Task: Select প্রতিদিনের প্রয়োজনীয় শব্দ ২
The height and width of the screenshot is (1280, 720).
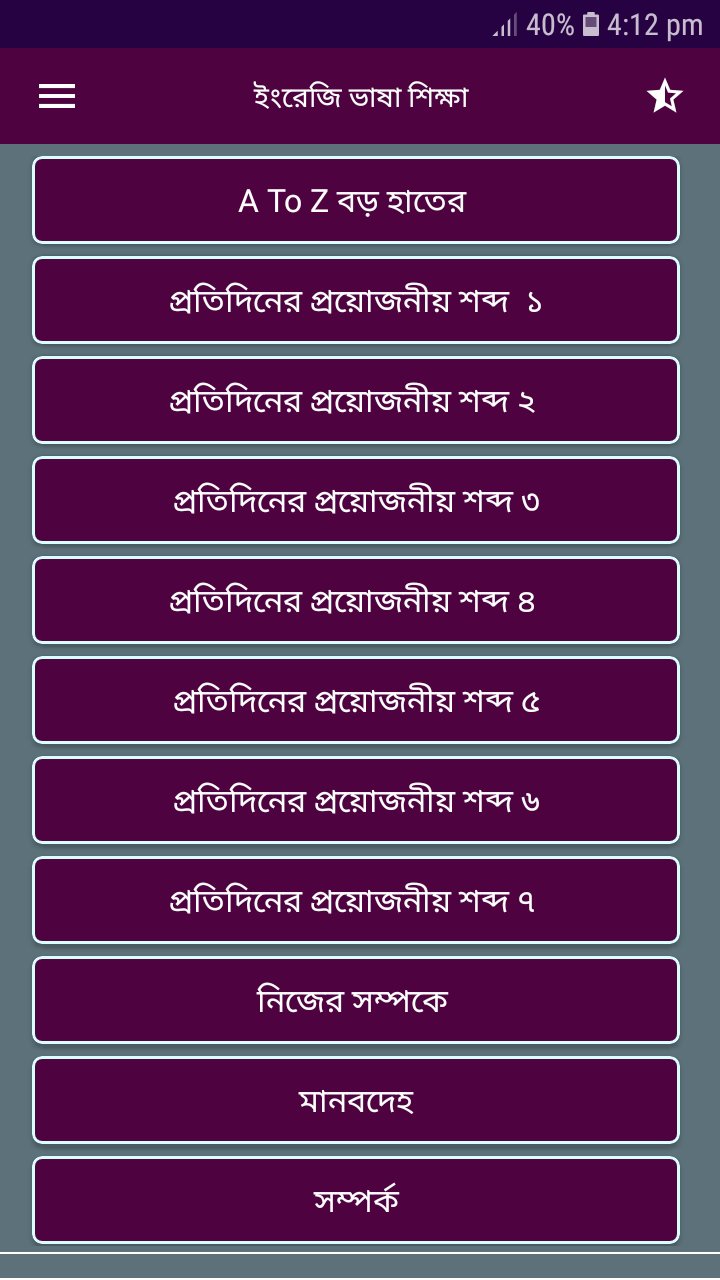Action: (356, 400)
